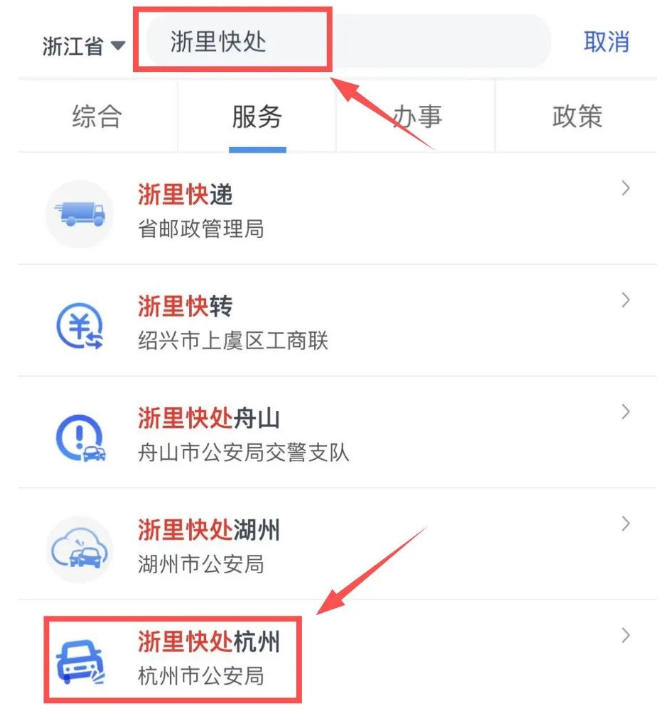Switch to the 综合 tab
Screen dimensions: 663x719
(97, 116)
